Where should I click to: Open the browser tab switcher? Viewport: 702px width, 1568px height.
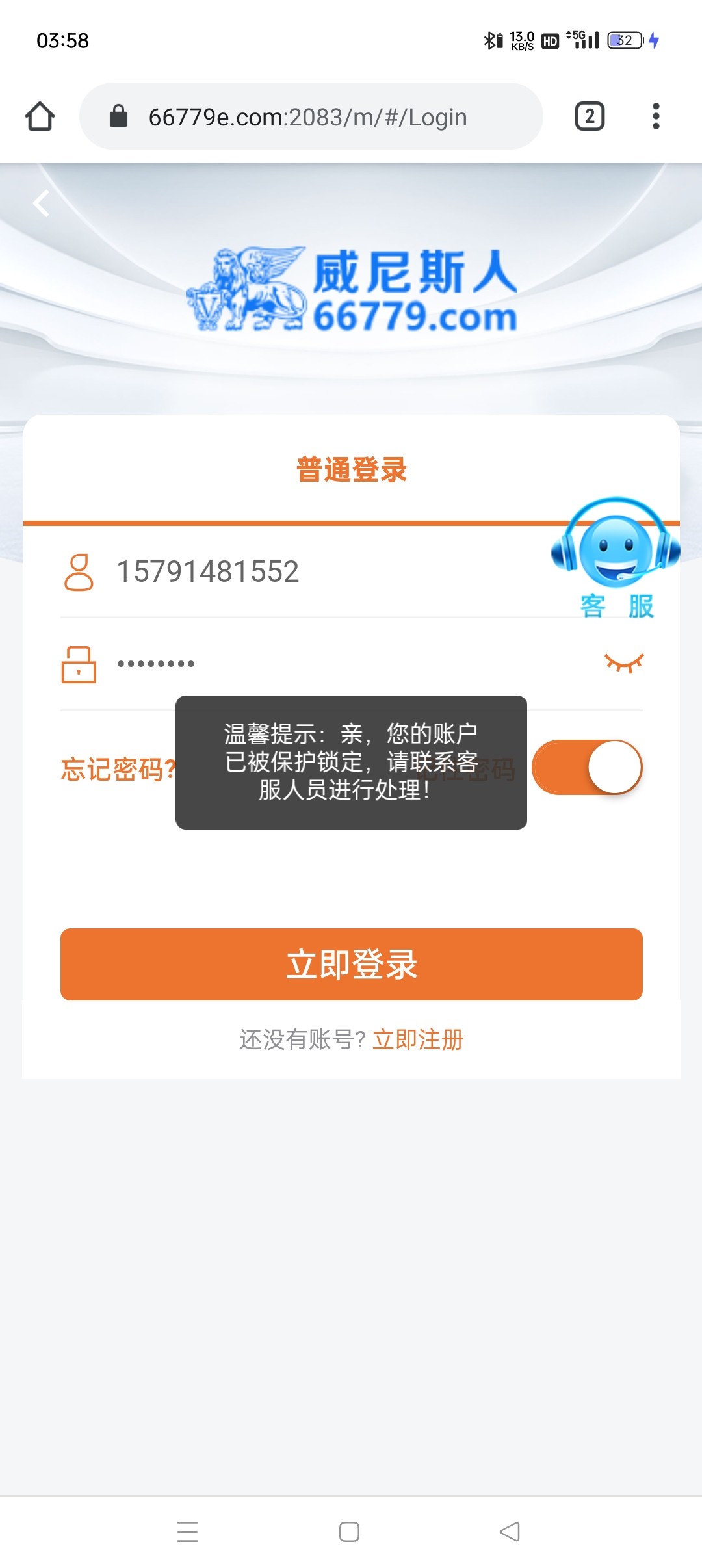click(590, 117)
